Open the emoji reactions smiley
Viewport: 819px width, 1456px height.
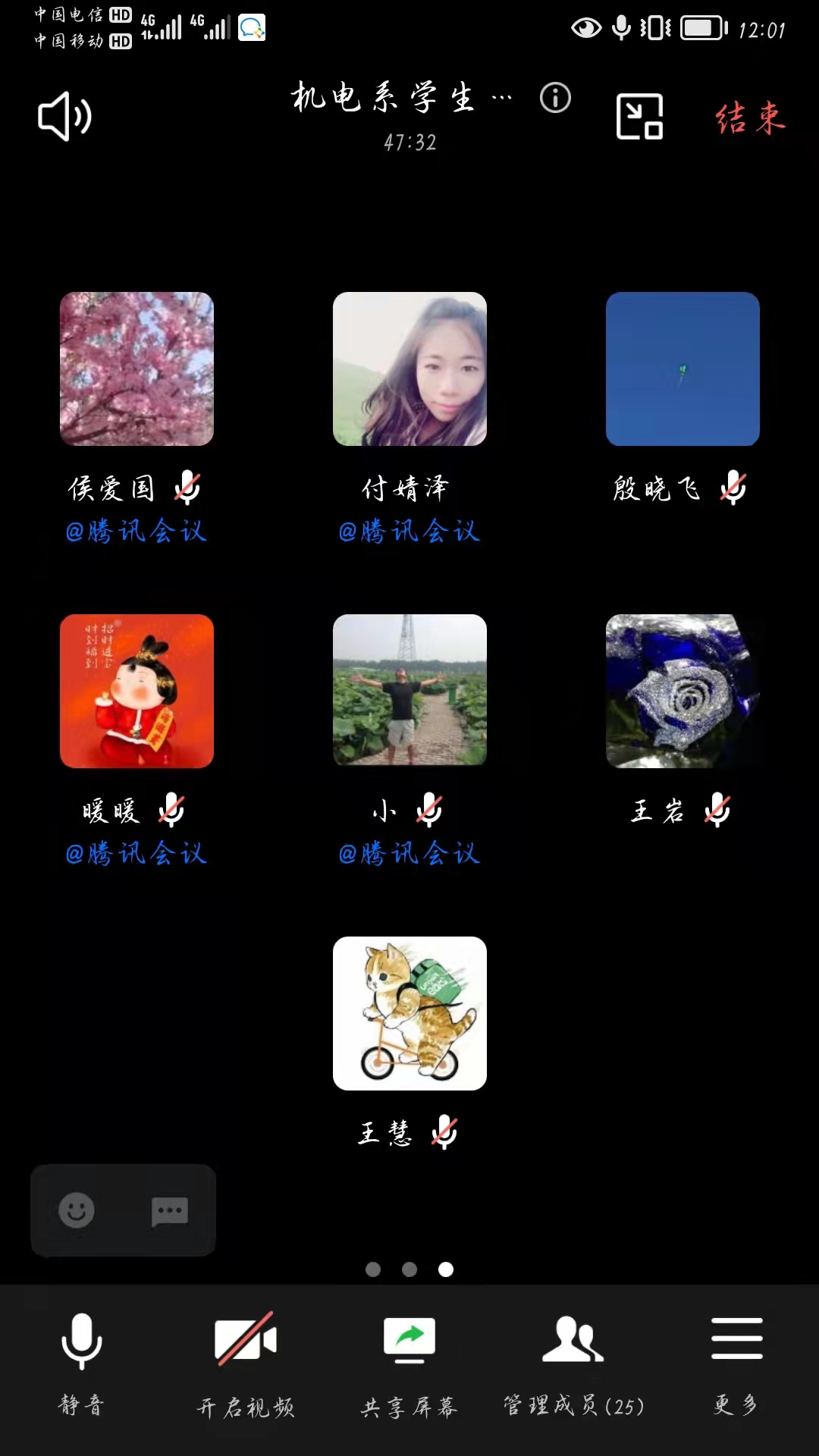pyautogui.click(x=77, y=1210)
